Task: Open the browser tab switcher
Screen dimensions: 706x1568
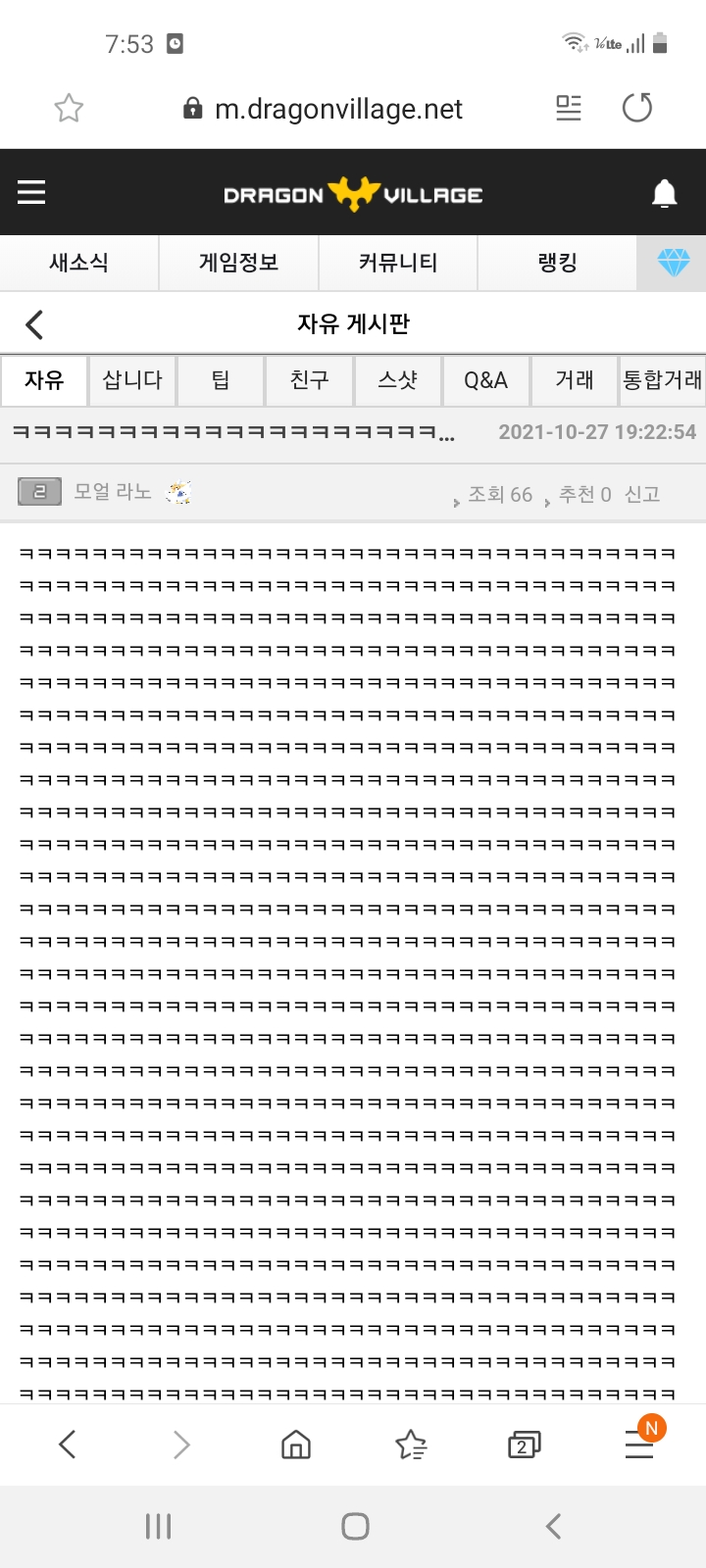Action: tap(524, 1445)
